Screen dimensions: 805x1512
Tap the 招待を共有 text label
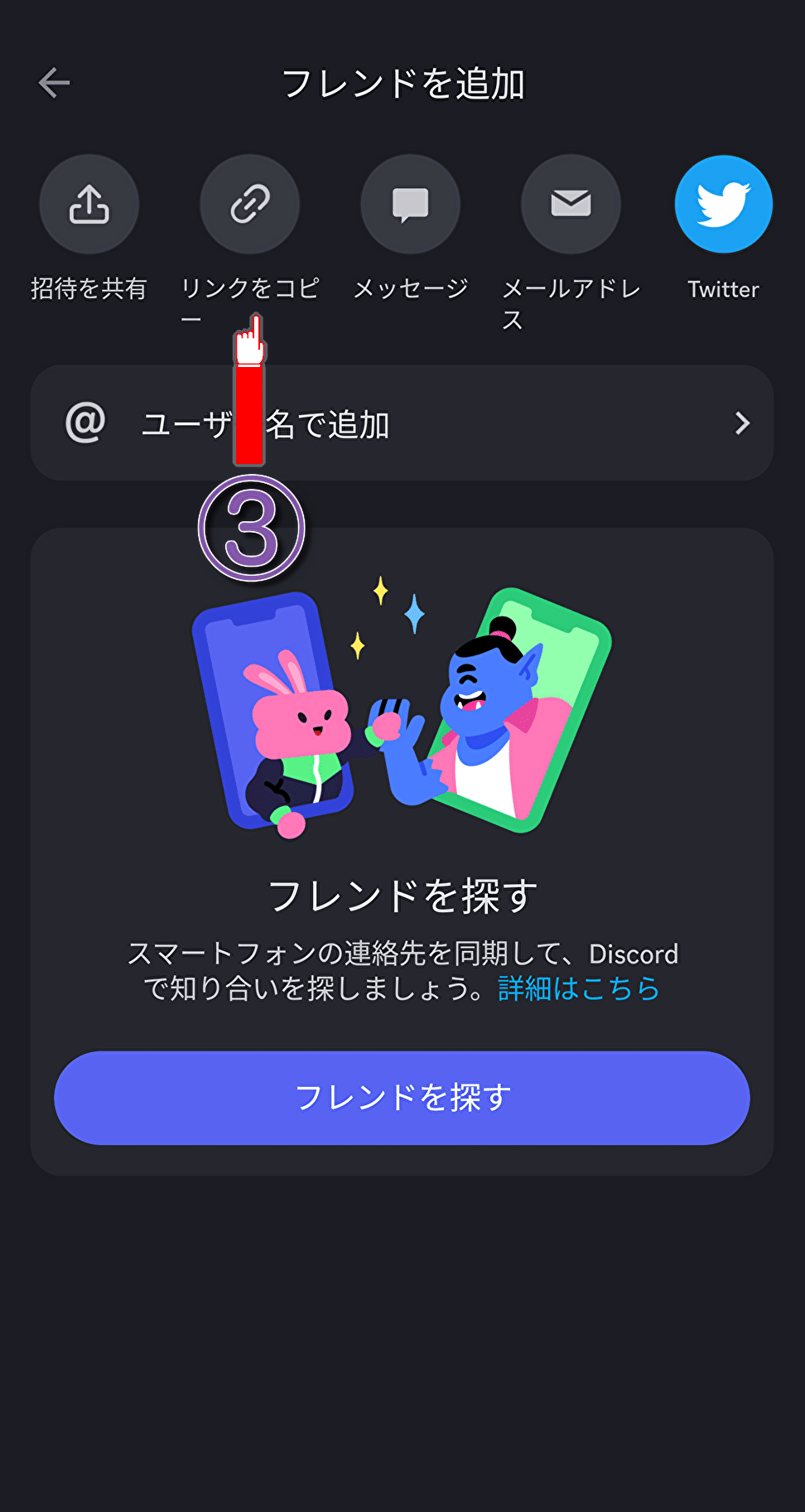click(89, 288)
